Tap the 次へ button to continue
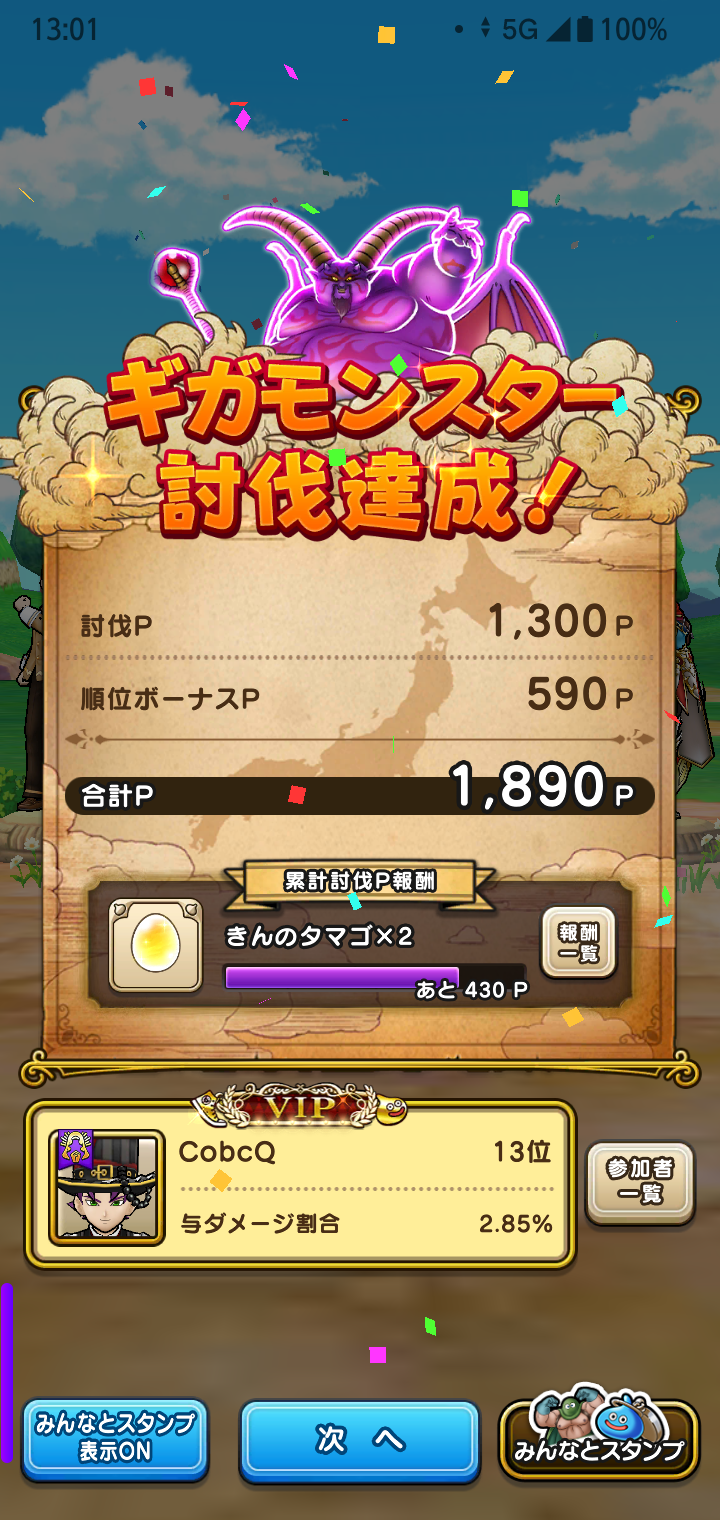This screenshot has height=1520, width=720. [x=359, y=1440]
